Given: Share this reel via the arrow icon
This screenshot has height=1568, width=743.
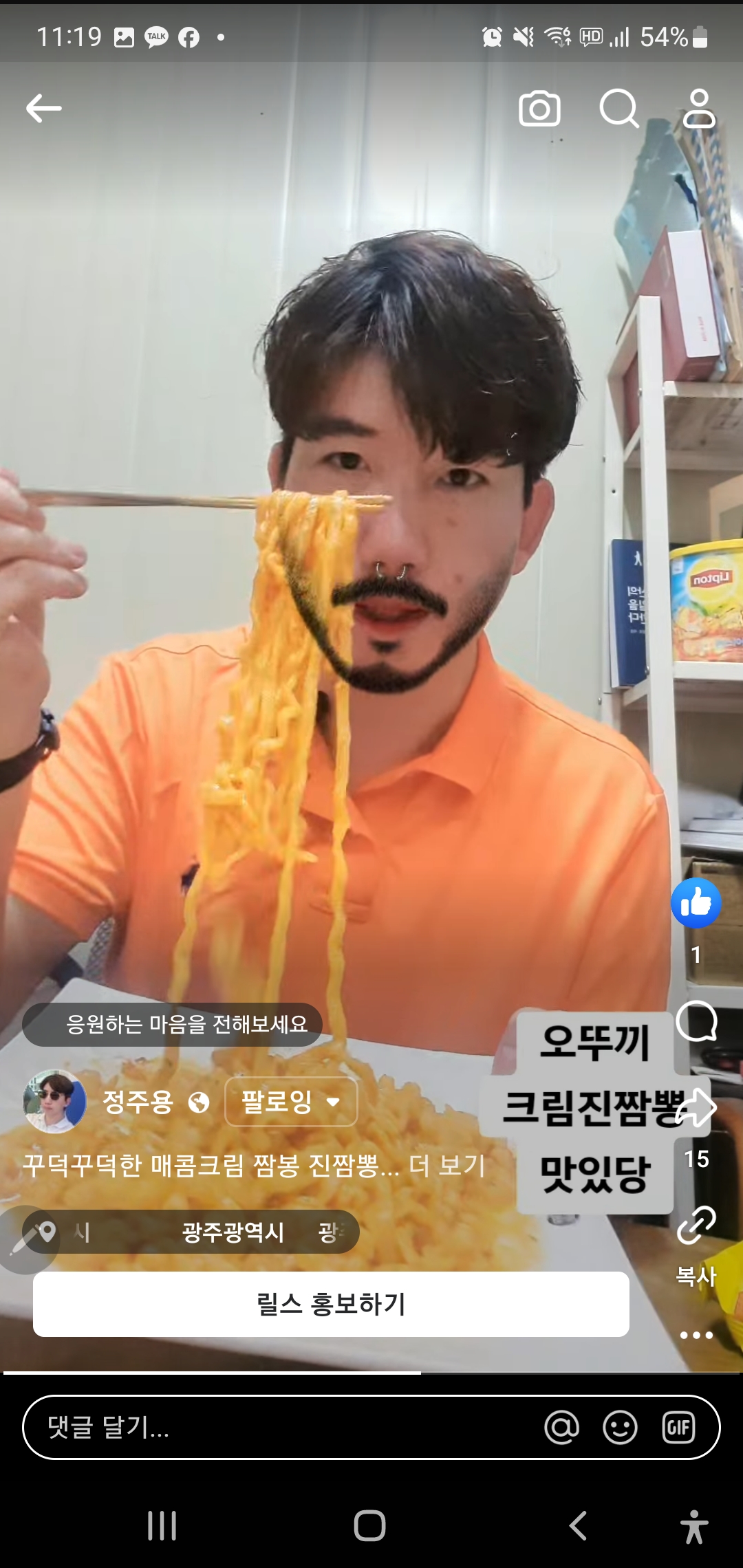Looking at the screenshot, I should point(696,1108).
